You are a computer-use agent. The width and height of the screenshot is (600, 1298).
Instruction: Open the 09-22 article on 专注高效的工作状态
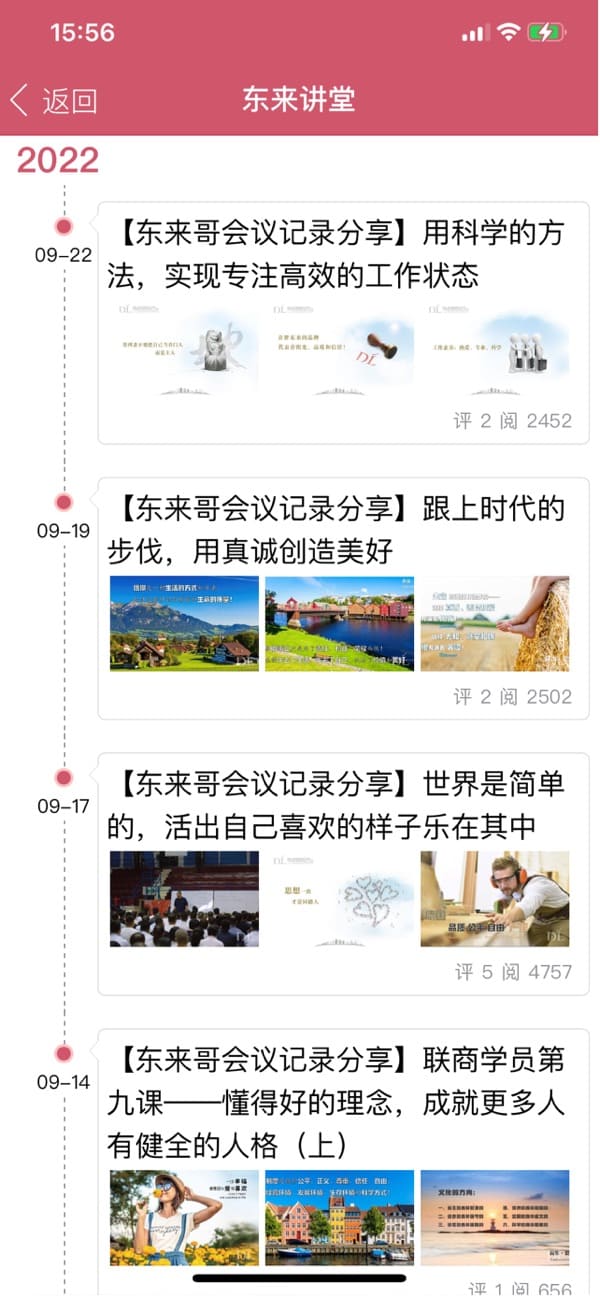click(x=340, y=254)
